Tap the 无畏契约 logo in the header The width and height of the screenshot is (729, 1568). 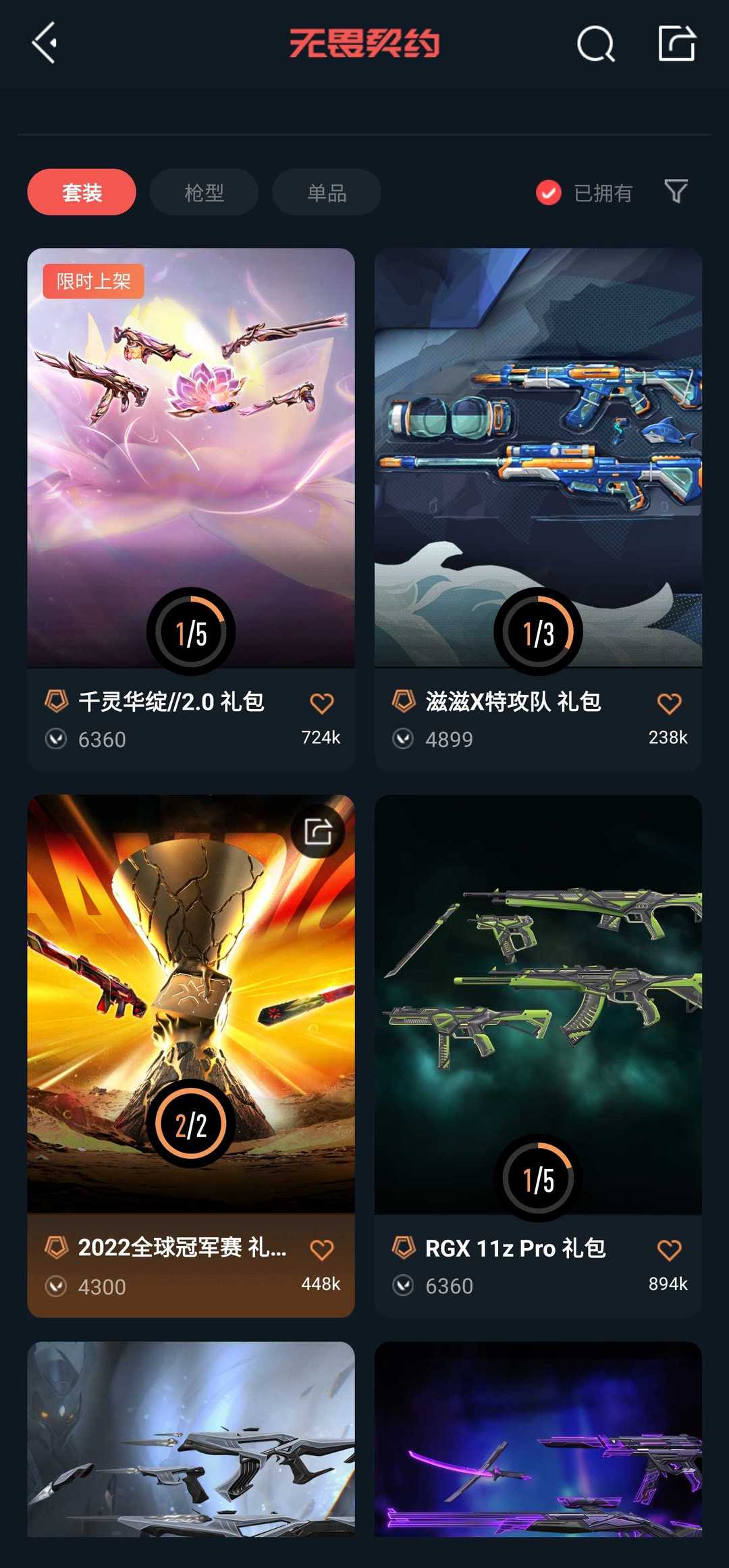[x=364, y=46]
